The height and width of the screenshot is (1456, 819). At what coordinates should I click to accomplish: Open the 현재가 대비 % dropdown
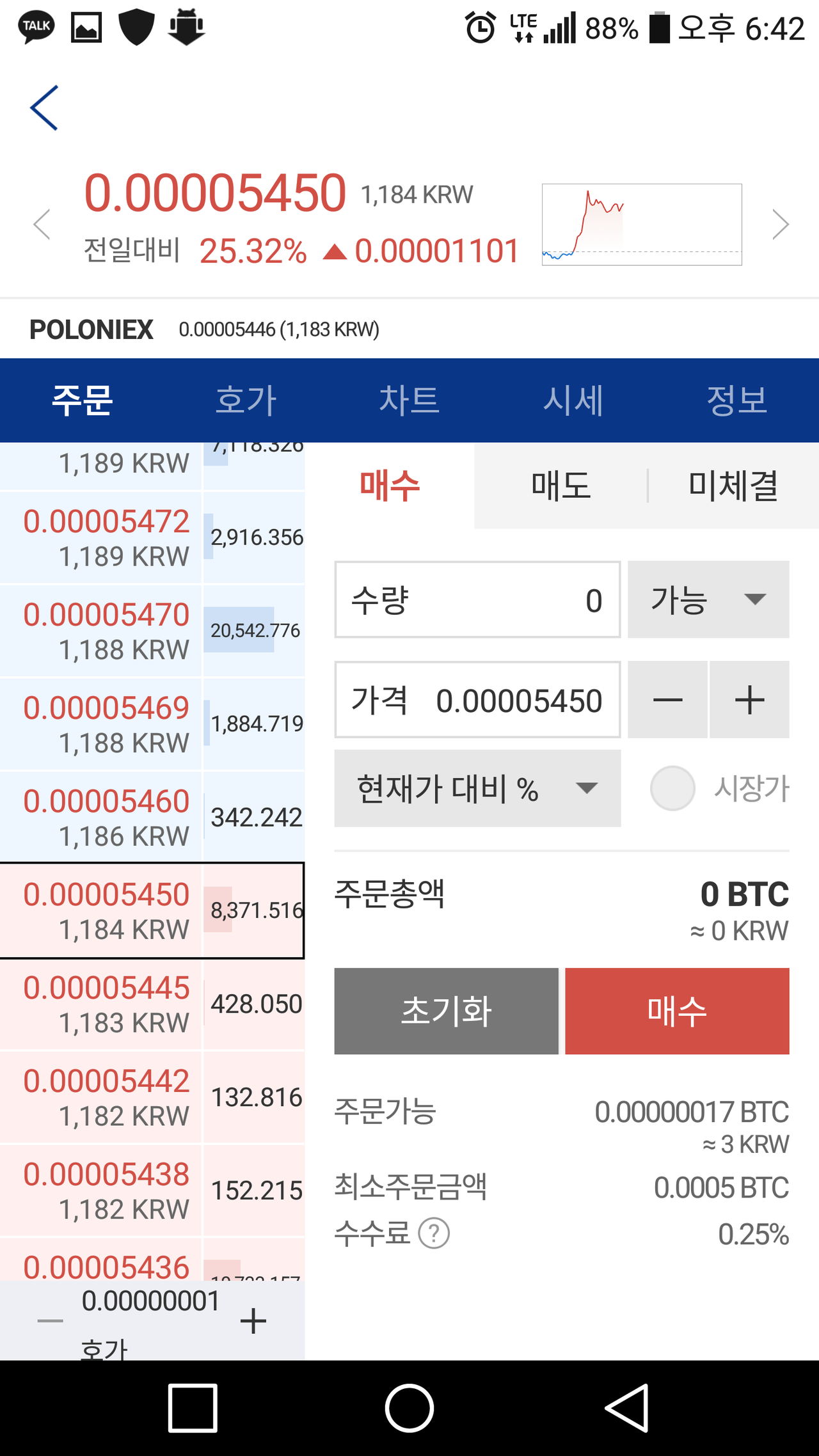click(x=477, y=789)
